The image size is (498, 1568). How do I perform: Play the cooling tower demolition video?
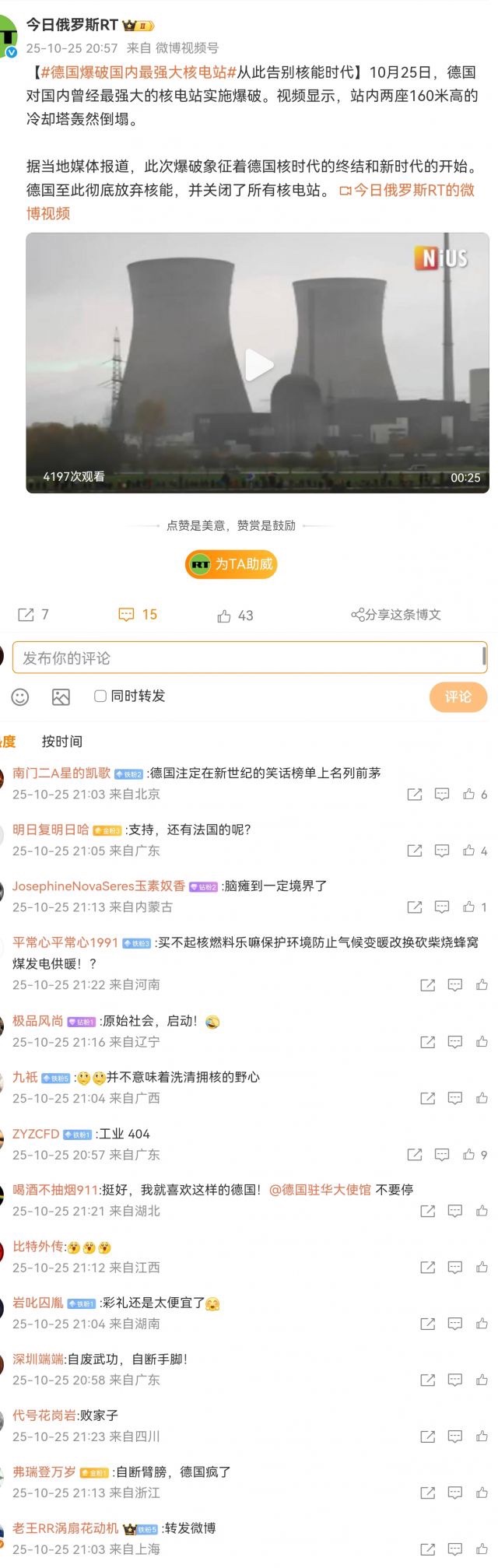(258, 364)
